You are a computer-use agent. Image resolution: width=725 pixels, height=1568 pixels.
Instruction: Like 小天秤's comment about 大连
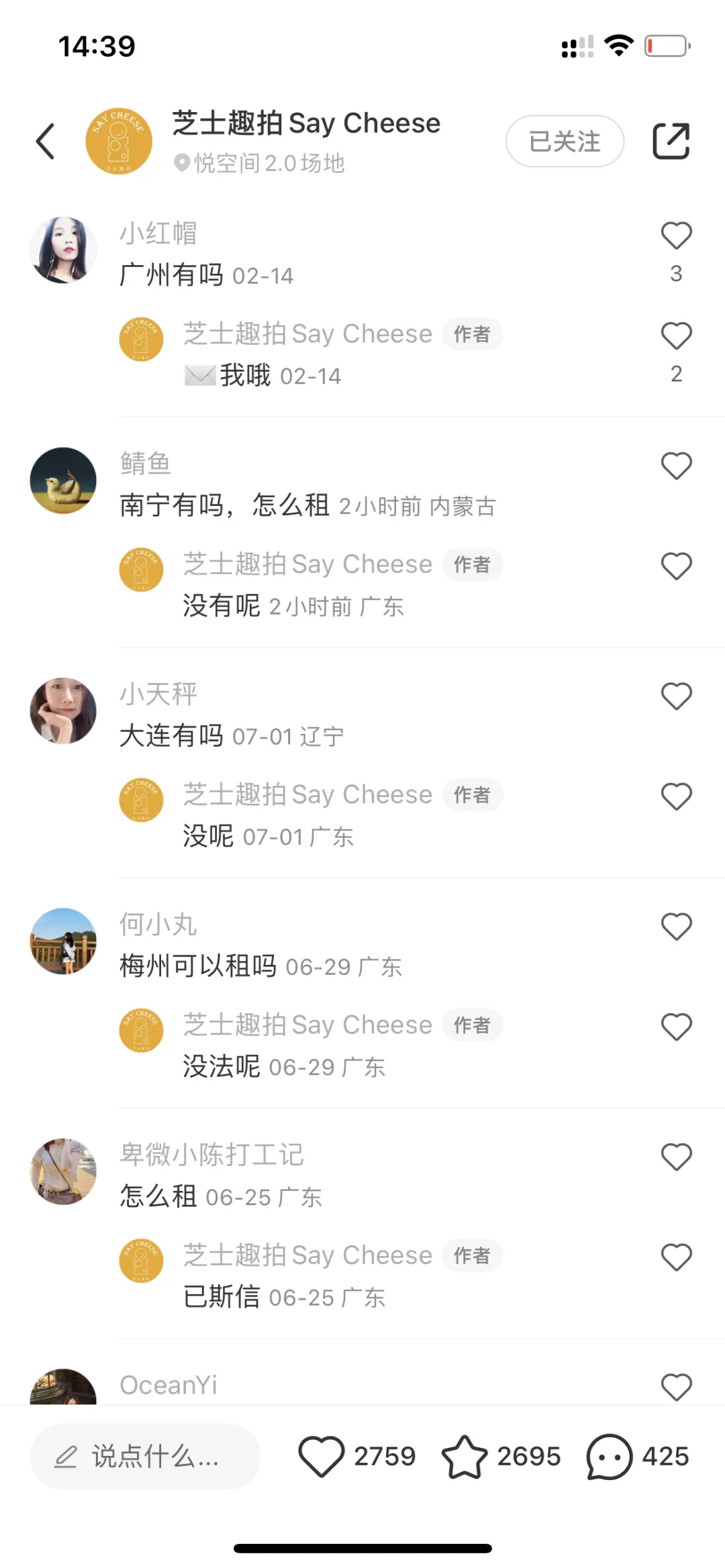point(676,696)
